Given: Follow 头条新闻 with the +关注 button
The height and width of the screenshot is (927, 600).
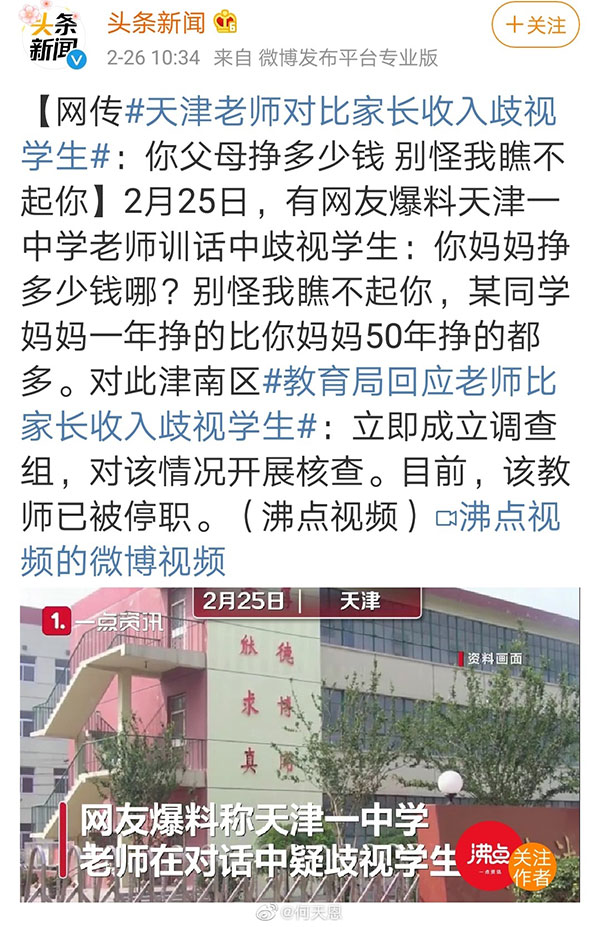Looking at the screenshot, I should [536, 25].
